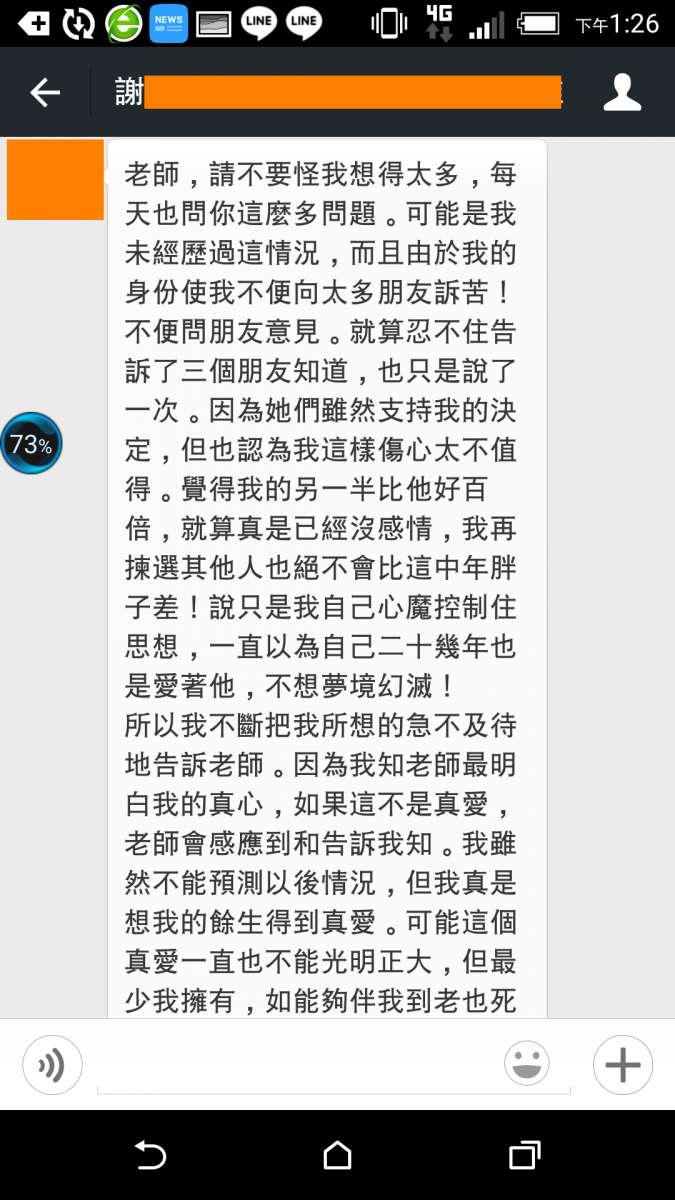Open the plus attachment menu
Image resolution: width=675 pixels, height=1200 pixels.
622,1064
